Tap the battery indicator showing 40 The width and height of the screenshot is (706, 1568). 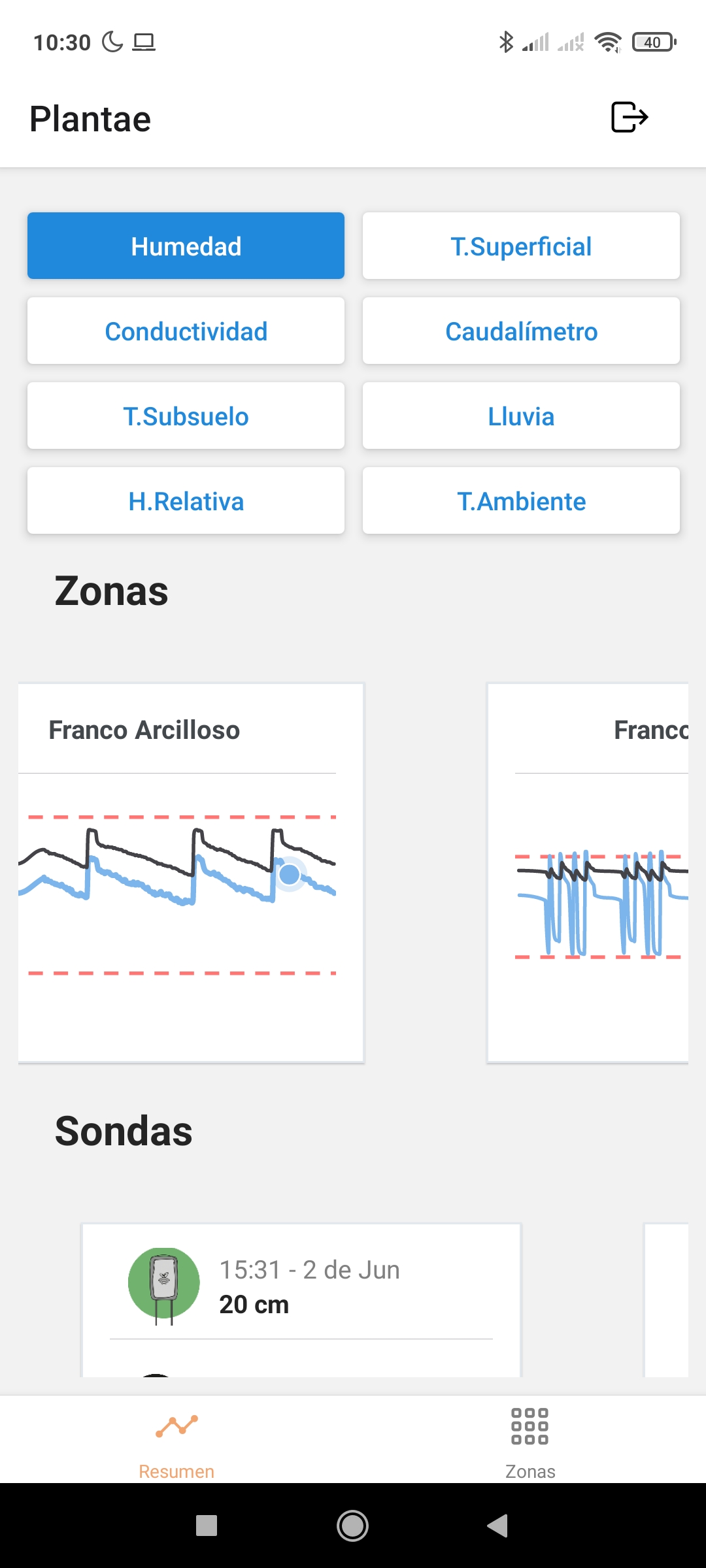652,42
